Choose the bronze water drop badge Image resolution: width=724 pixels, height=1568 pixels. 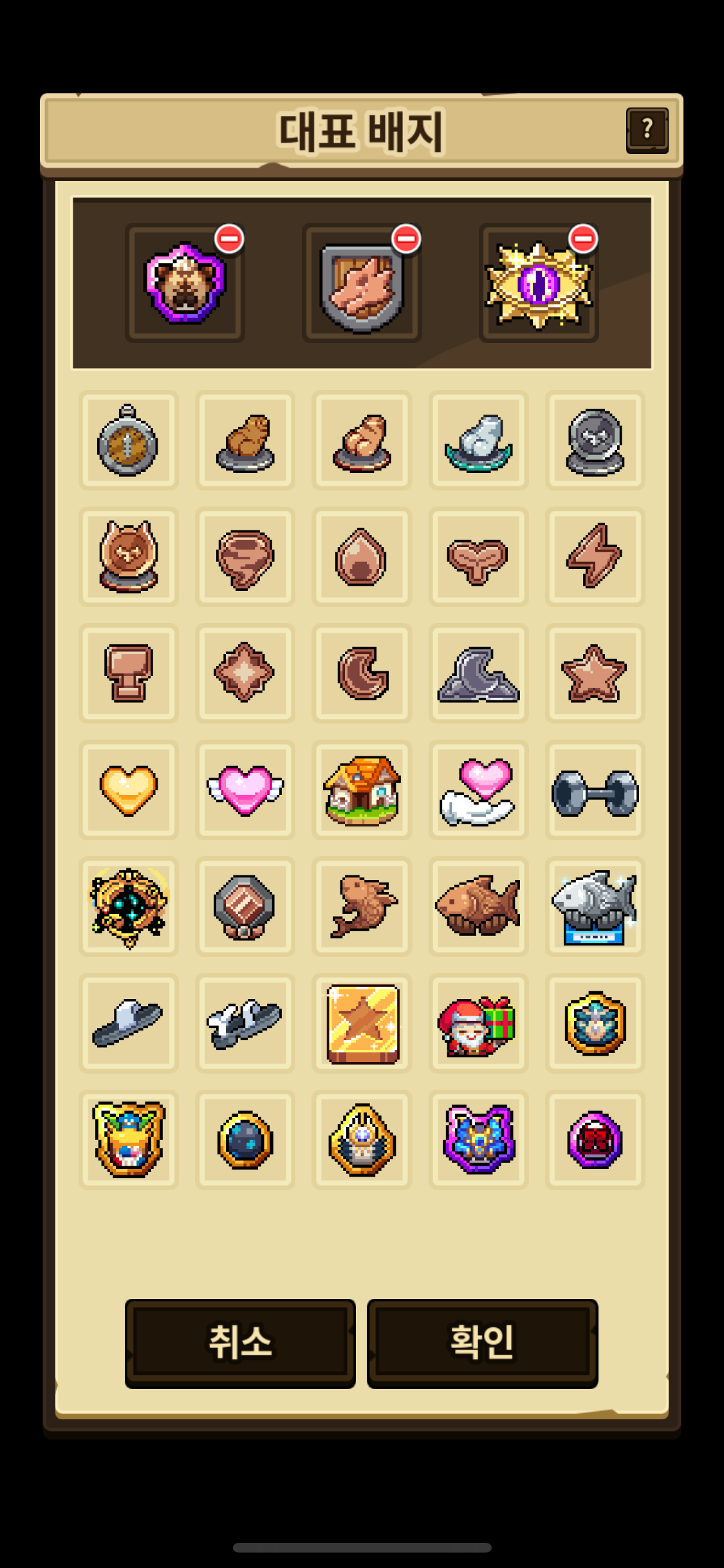[362, 557]
